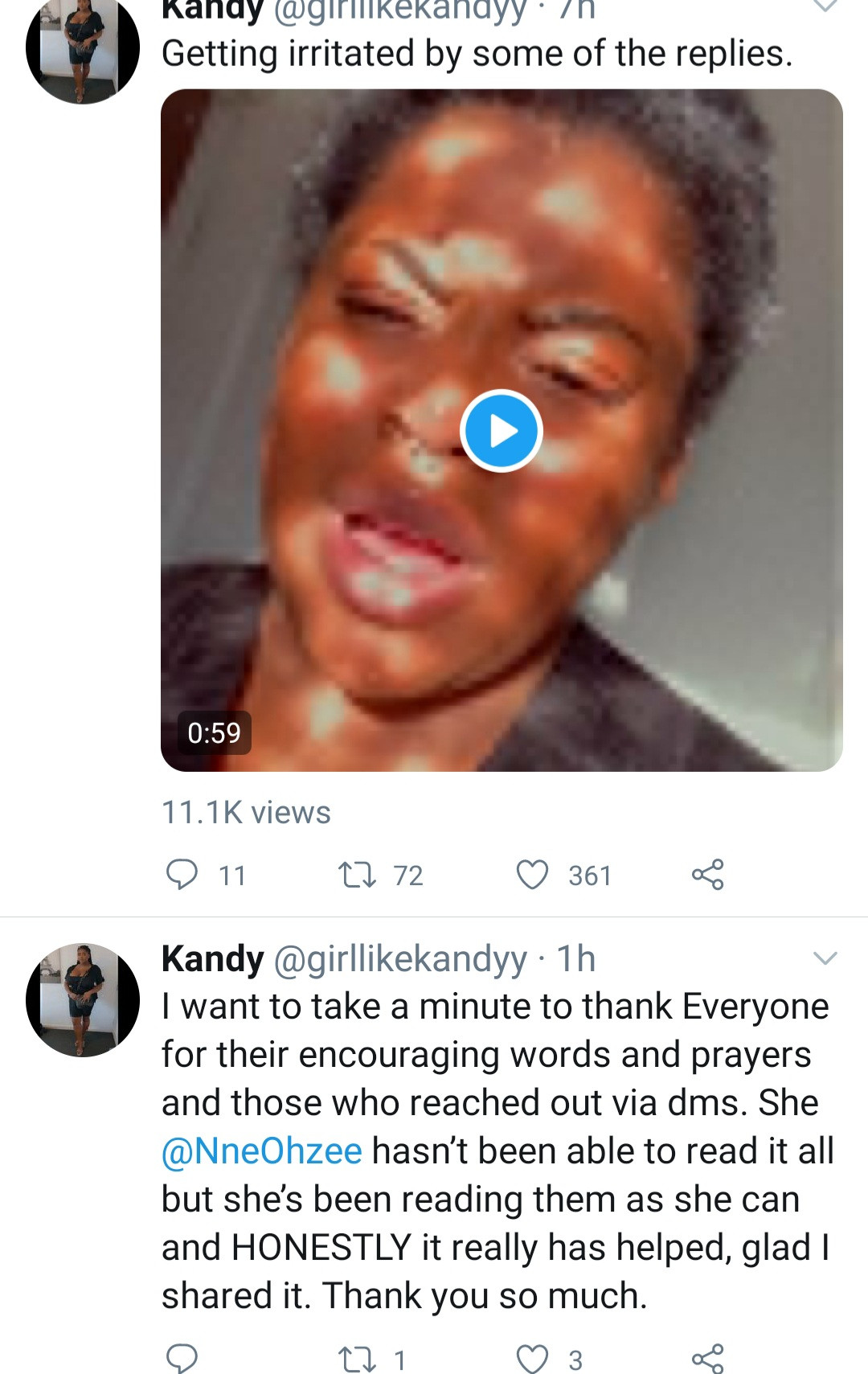
Task: Expand the dropdown arrow on the thank-you tweet
Action: [x=825, y=958]
